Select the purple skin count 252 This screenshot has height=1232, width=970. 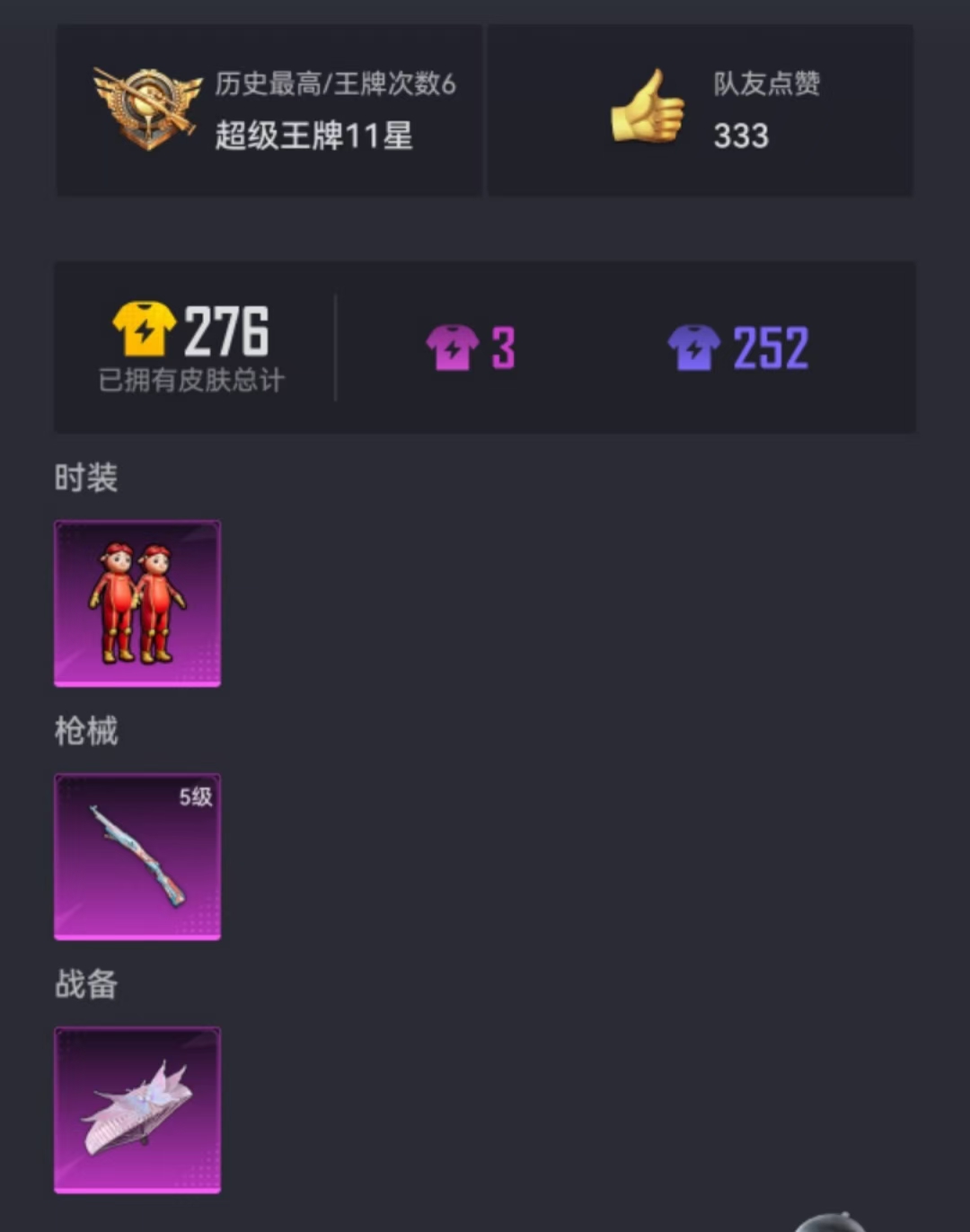[x=738, y=348]
